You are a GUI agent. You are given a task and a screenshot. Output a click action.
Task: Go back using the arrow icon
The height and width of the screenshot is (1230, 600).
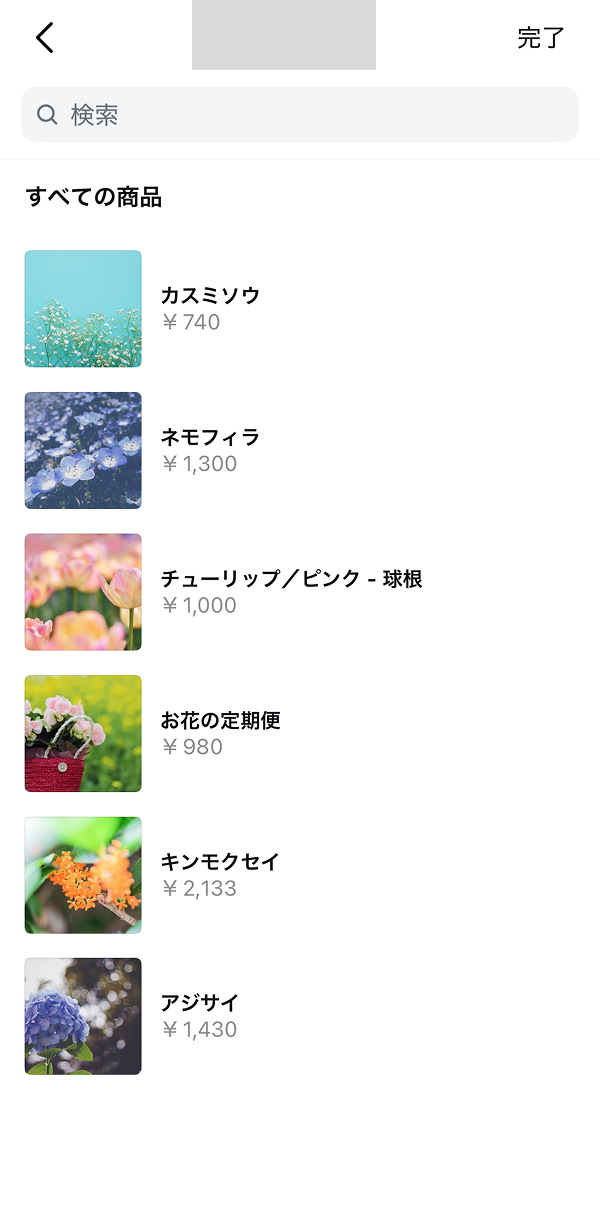(x=45, y=38)
